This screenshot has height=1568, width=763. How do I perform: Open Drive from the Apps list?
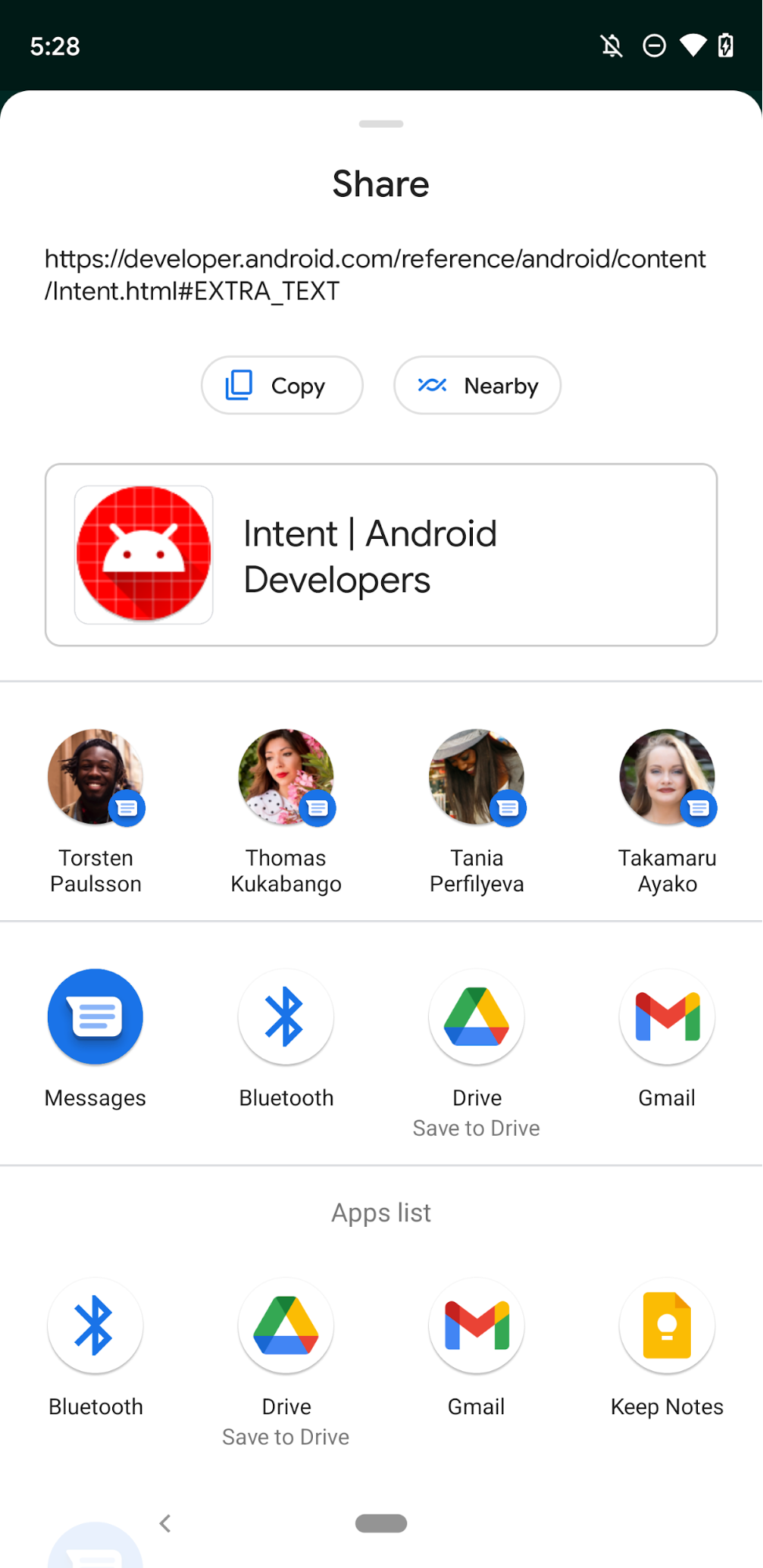tap(285, 1326)
